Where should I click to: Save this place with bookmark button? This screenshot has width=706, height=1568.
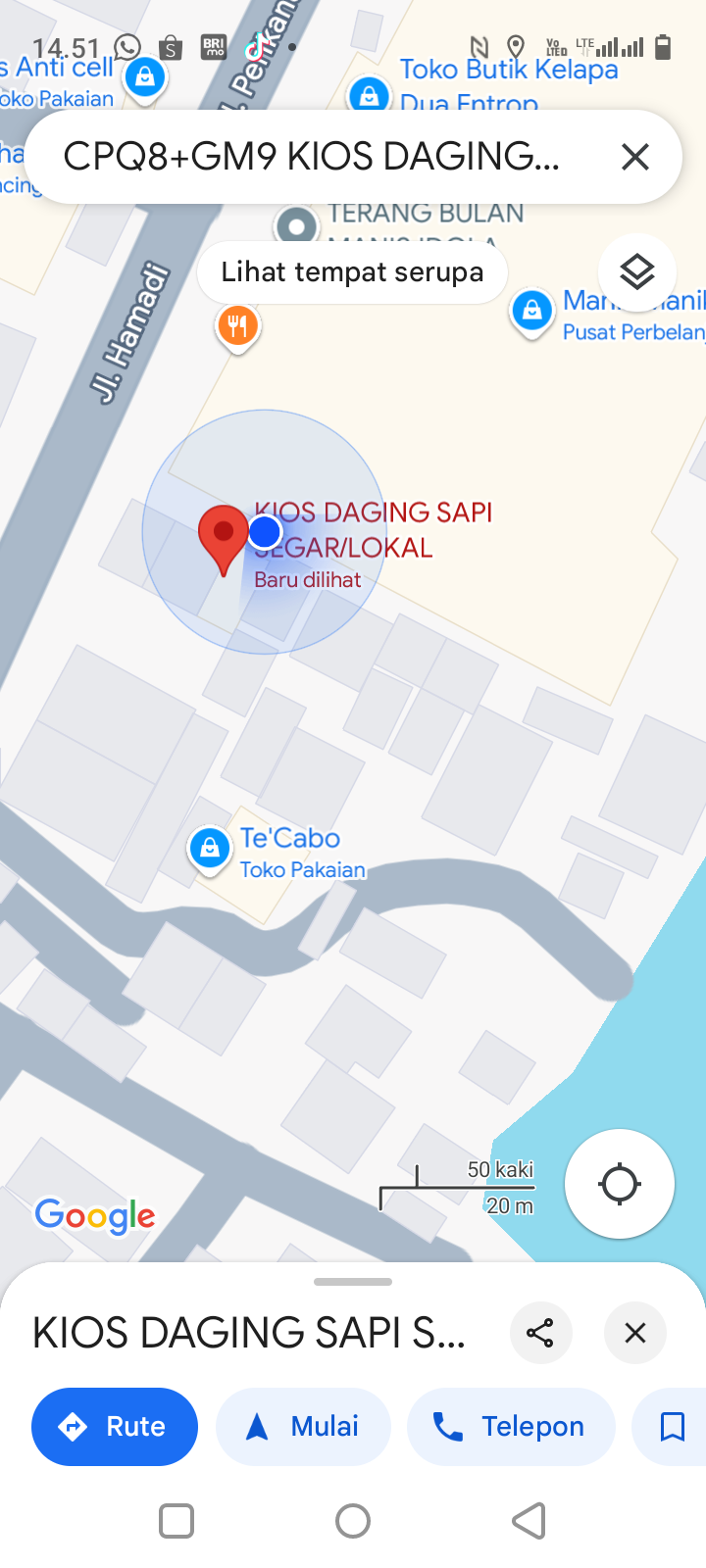click(672, 1427)
